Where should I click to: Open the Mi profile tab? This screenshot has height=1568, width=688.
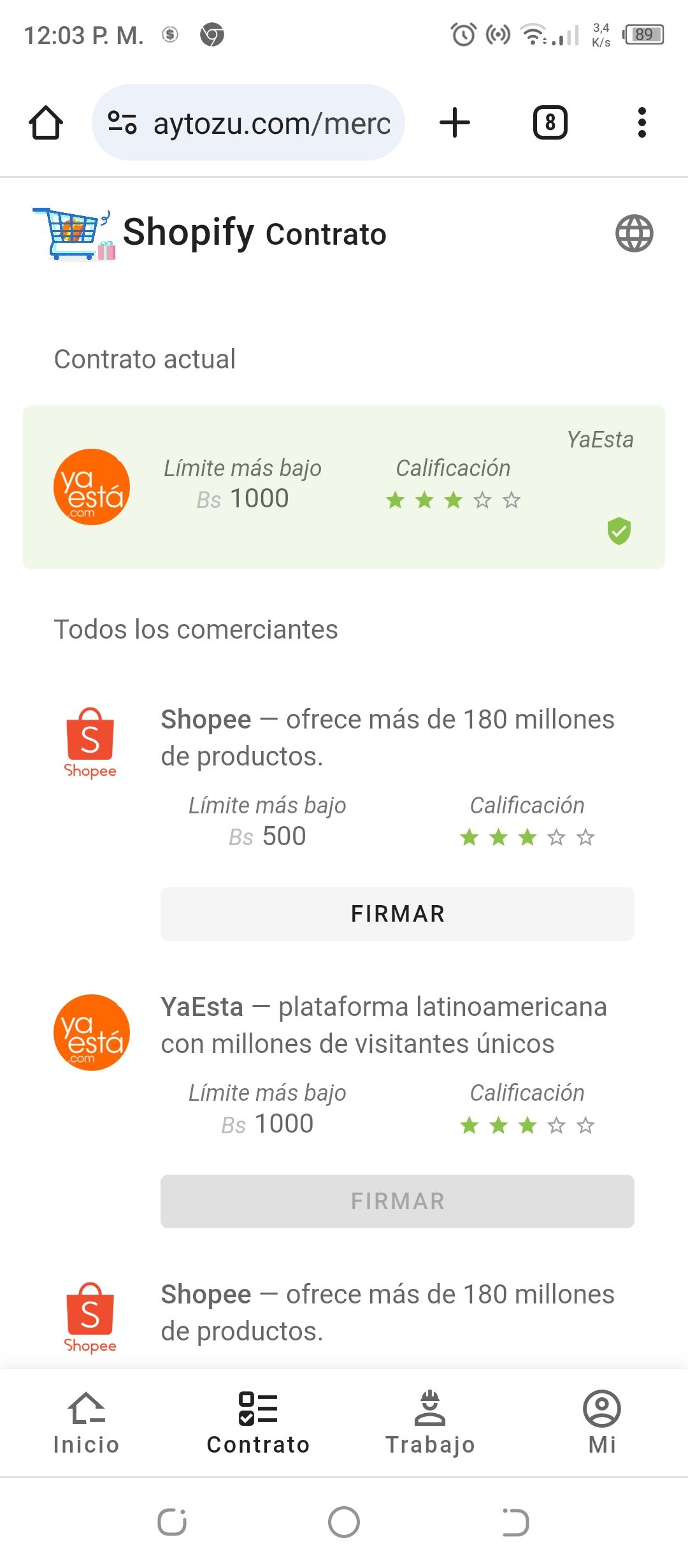tap(601, 1423)
